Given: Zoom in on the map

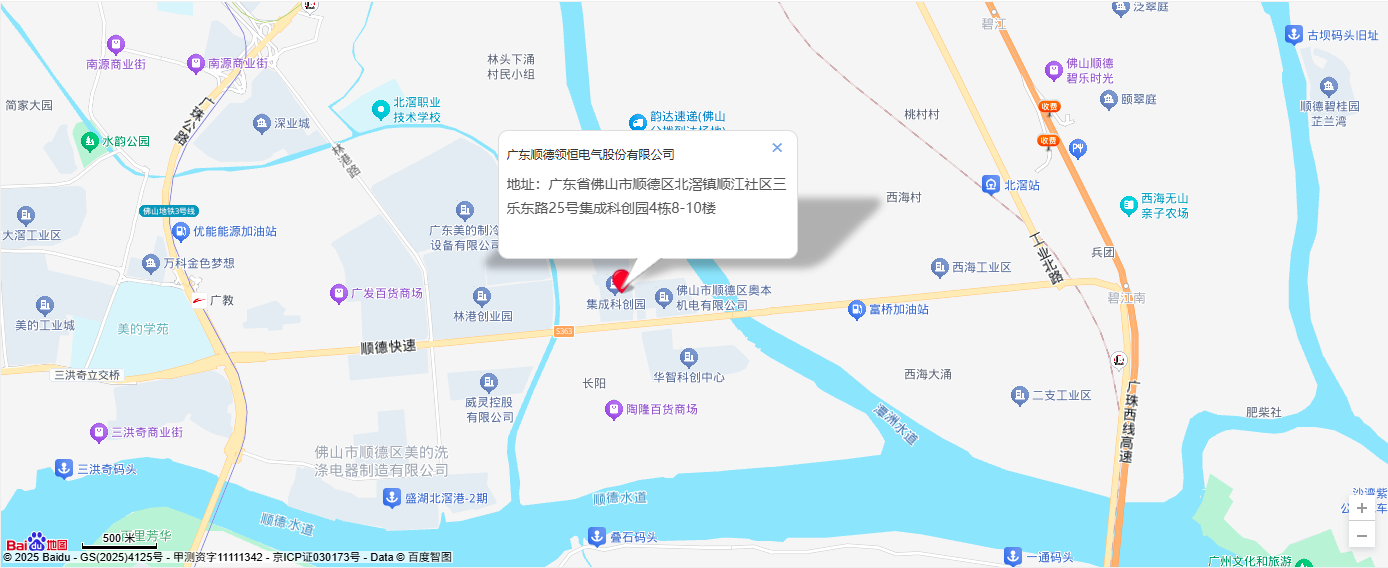Looking at the screenshot, I should click(x=1361, y=508).
